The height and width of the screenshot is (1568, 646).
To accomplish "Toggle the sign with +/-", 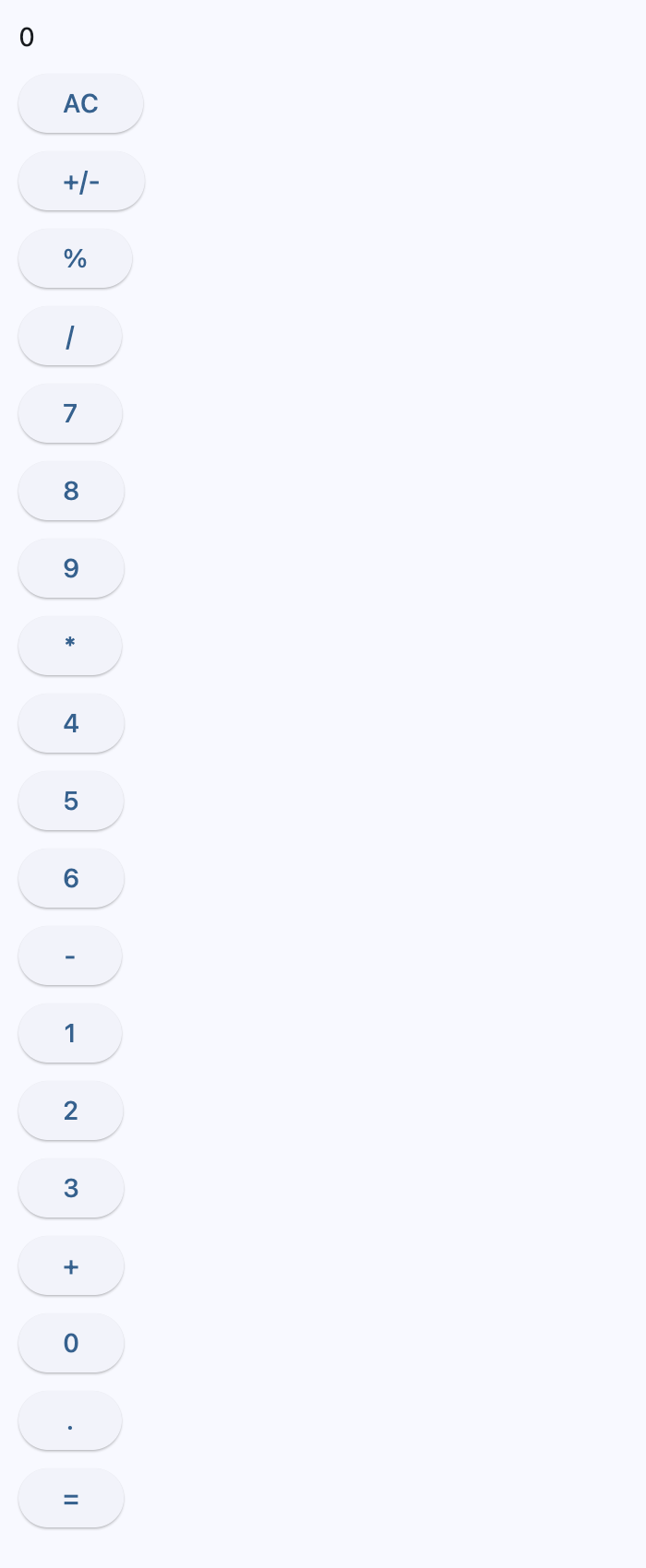I will (x=81, y=181).
